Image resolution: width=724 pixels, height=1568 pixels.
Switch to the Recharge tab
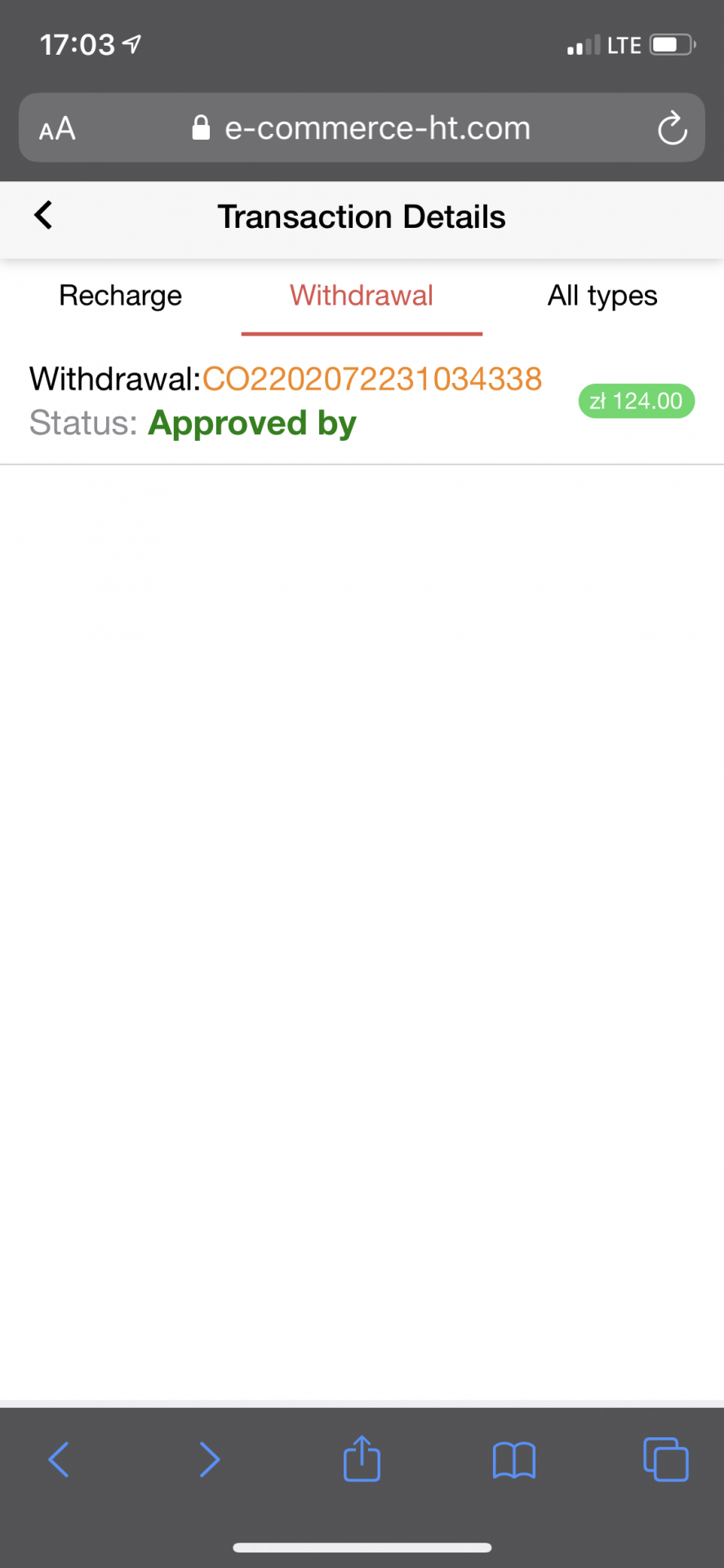click(x=121, y=296)
